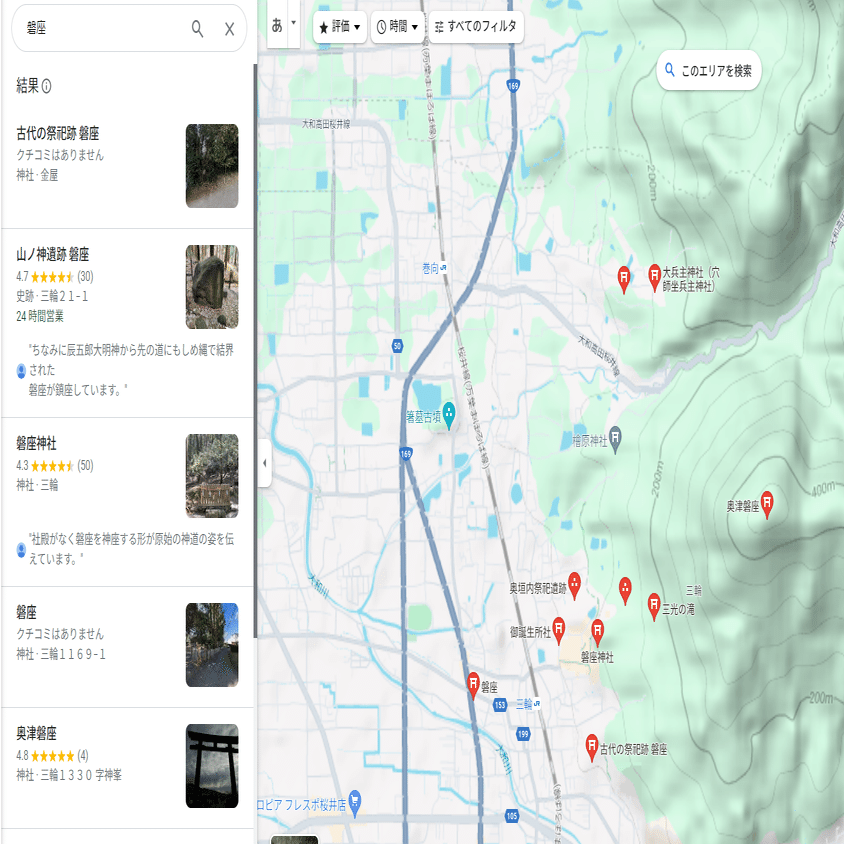The width and height of the screenshot is (844, 844).
Task: Tap the search magnifier icon
Action: (x=198, y=29)
